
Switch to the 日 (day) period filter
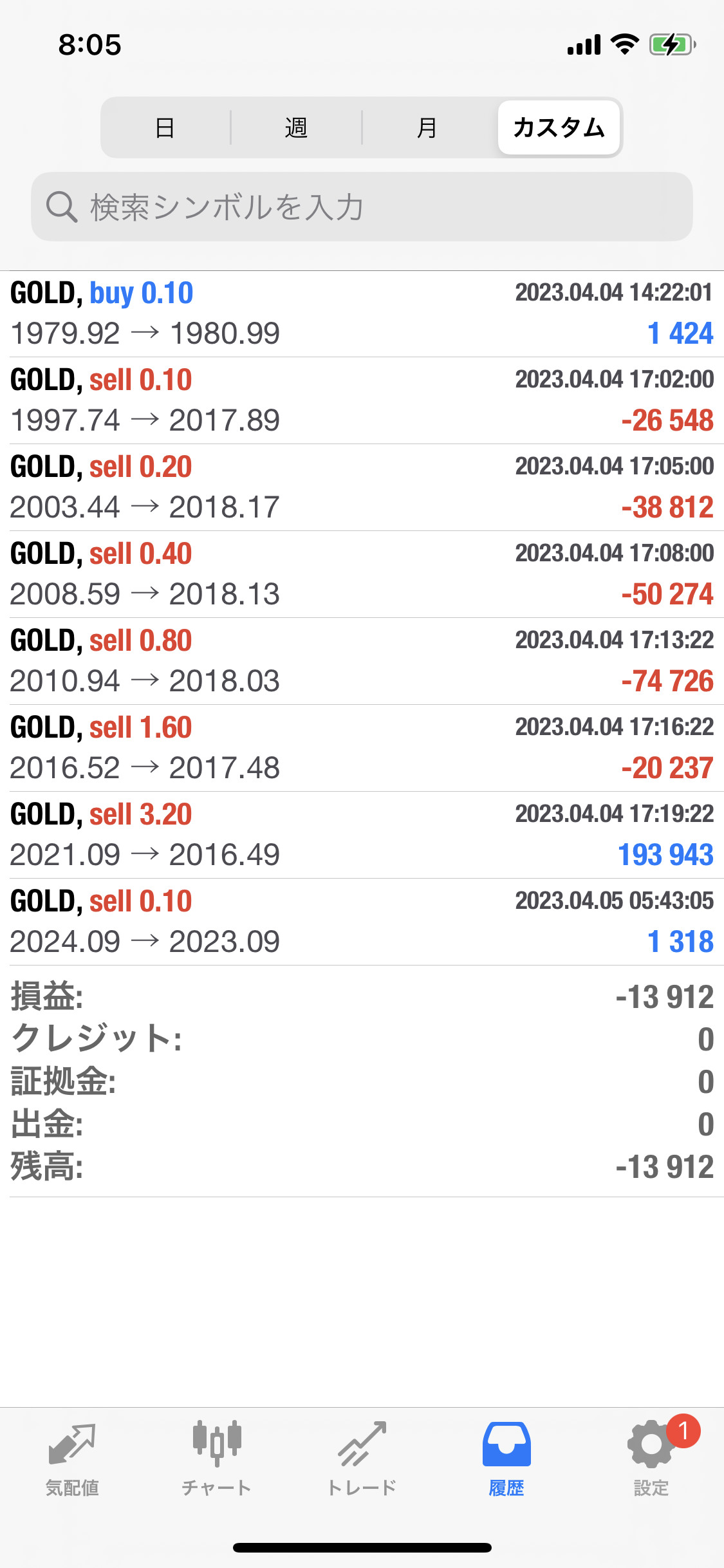(165, 127)
